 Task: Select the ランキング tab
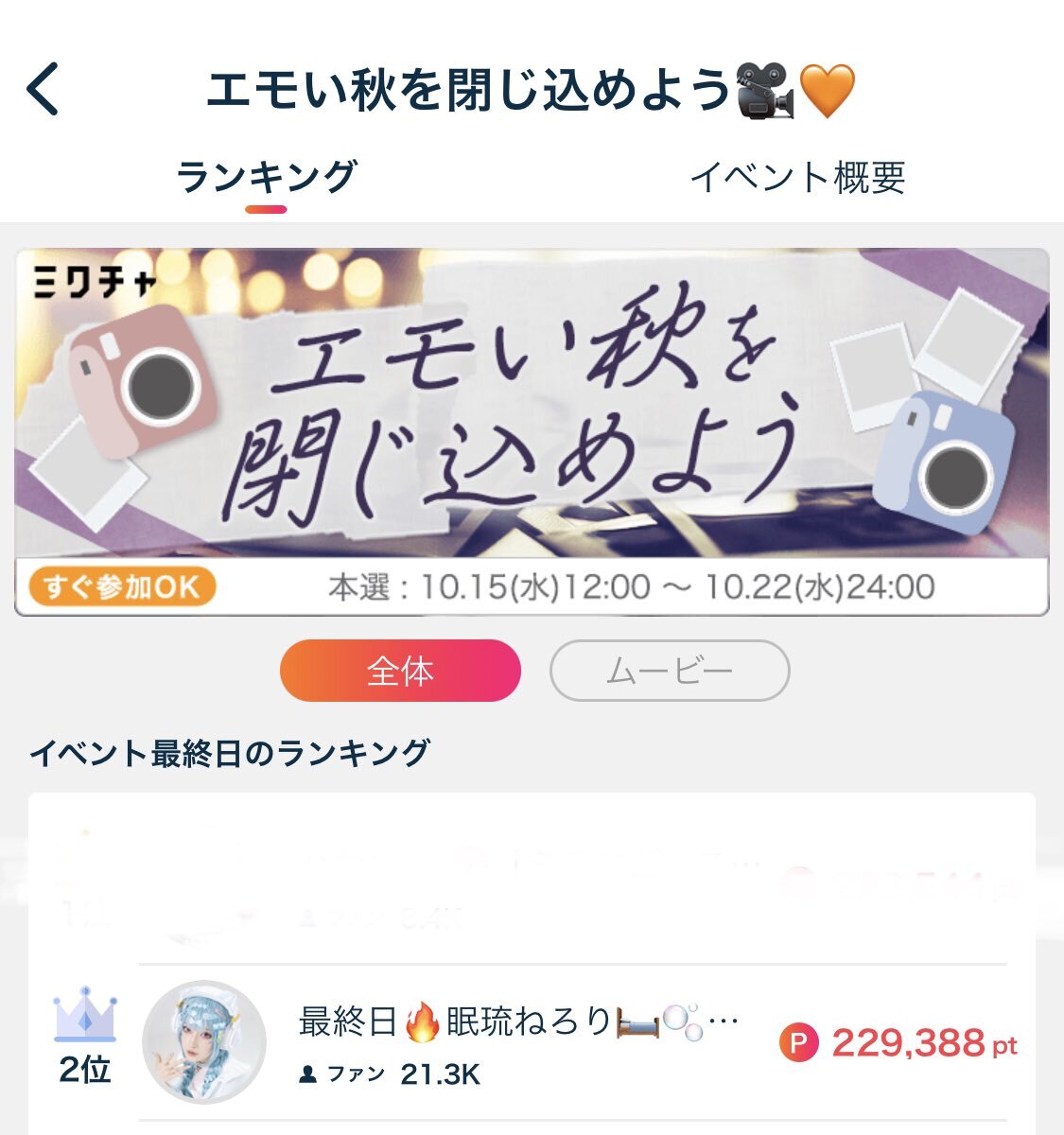point(267,177)
